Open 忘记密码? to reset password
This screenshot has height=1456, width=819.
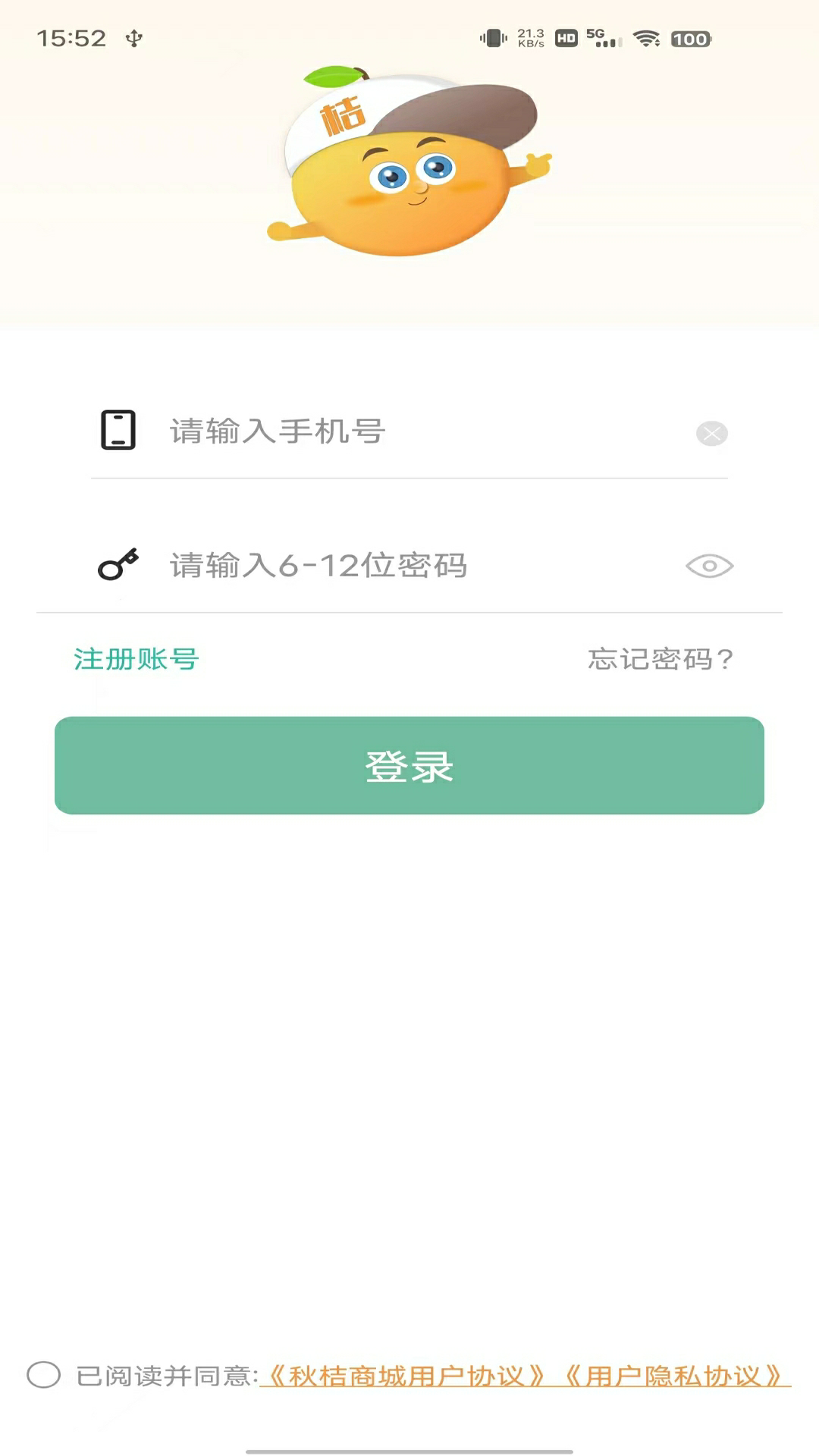[661, 659]
